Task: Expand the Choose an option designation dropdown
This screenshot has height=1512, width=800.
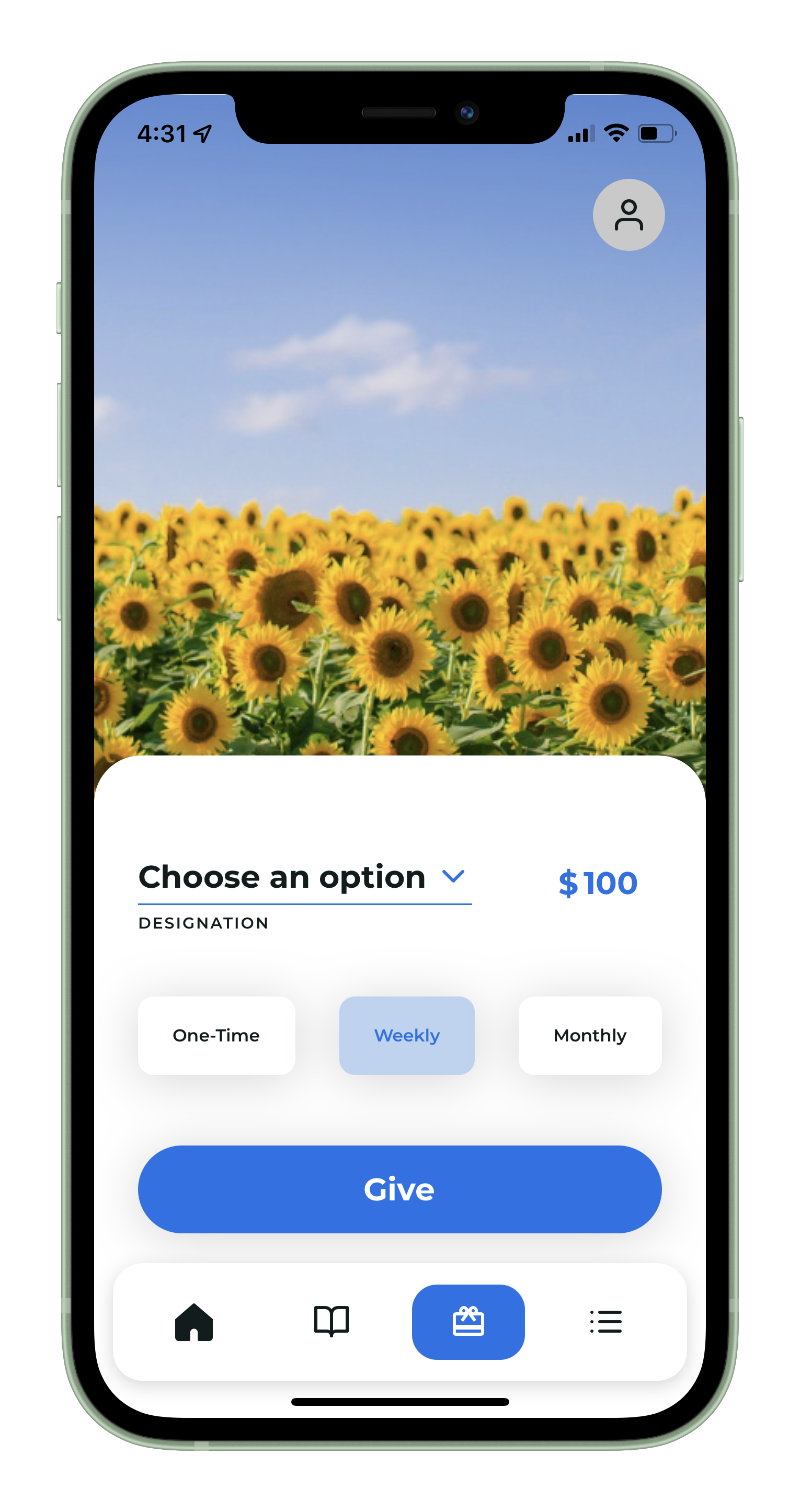Action: pyautogui.click(x=304, y=878)
